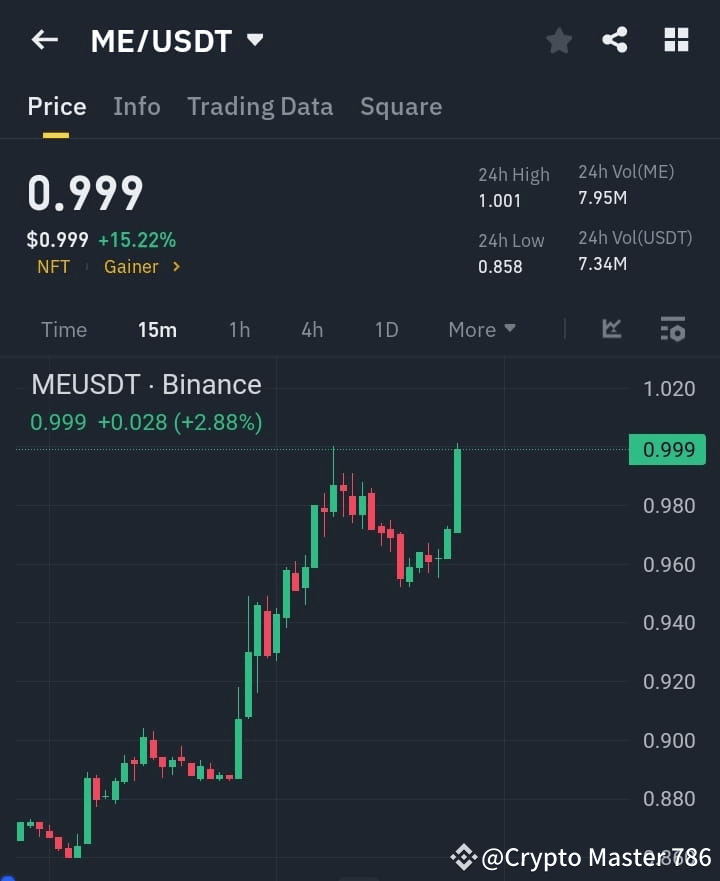Switch to the Square tab

(x=401, y=106)
